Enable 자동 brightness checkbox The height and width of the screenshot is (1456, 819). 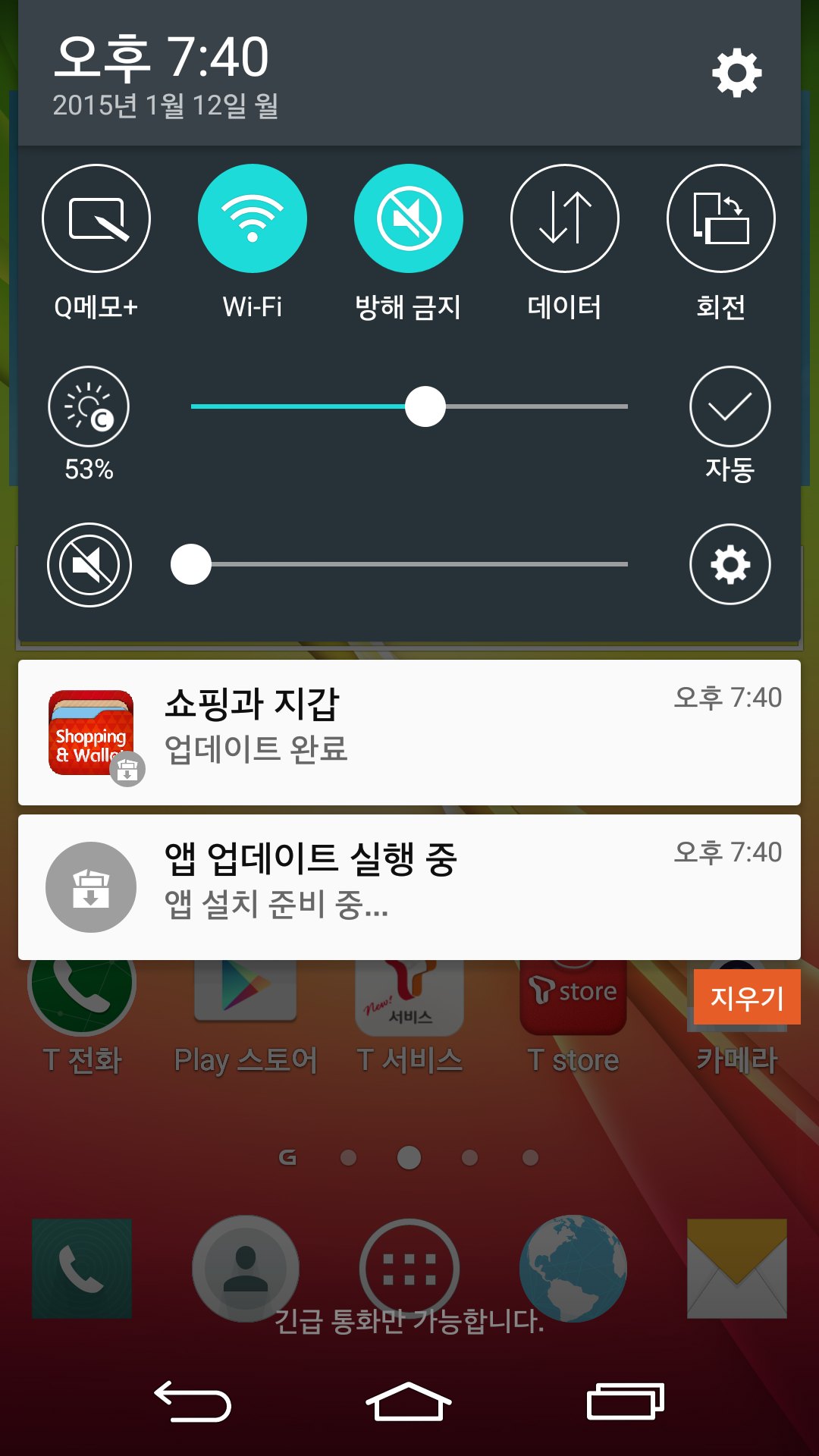[x=730, y=406]
